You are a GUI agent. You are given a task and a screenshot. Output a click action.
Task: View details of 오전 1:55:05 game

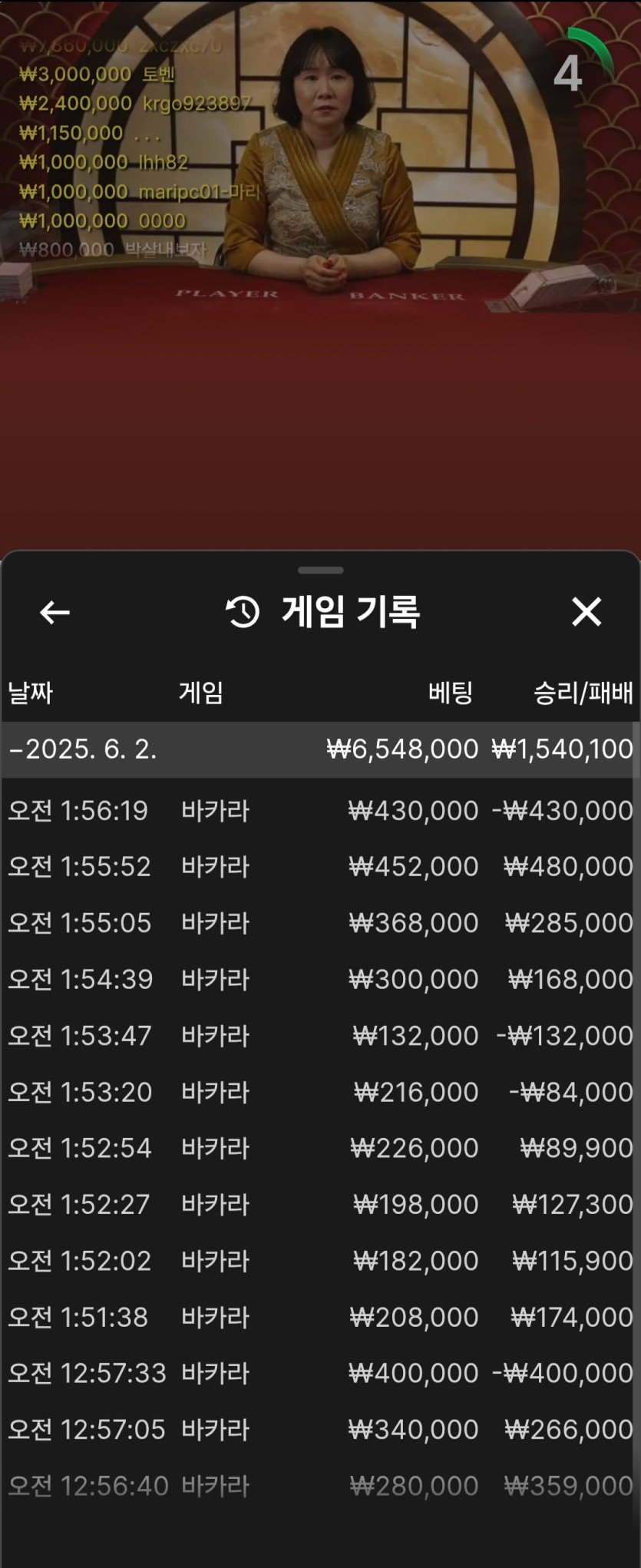320,922
